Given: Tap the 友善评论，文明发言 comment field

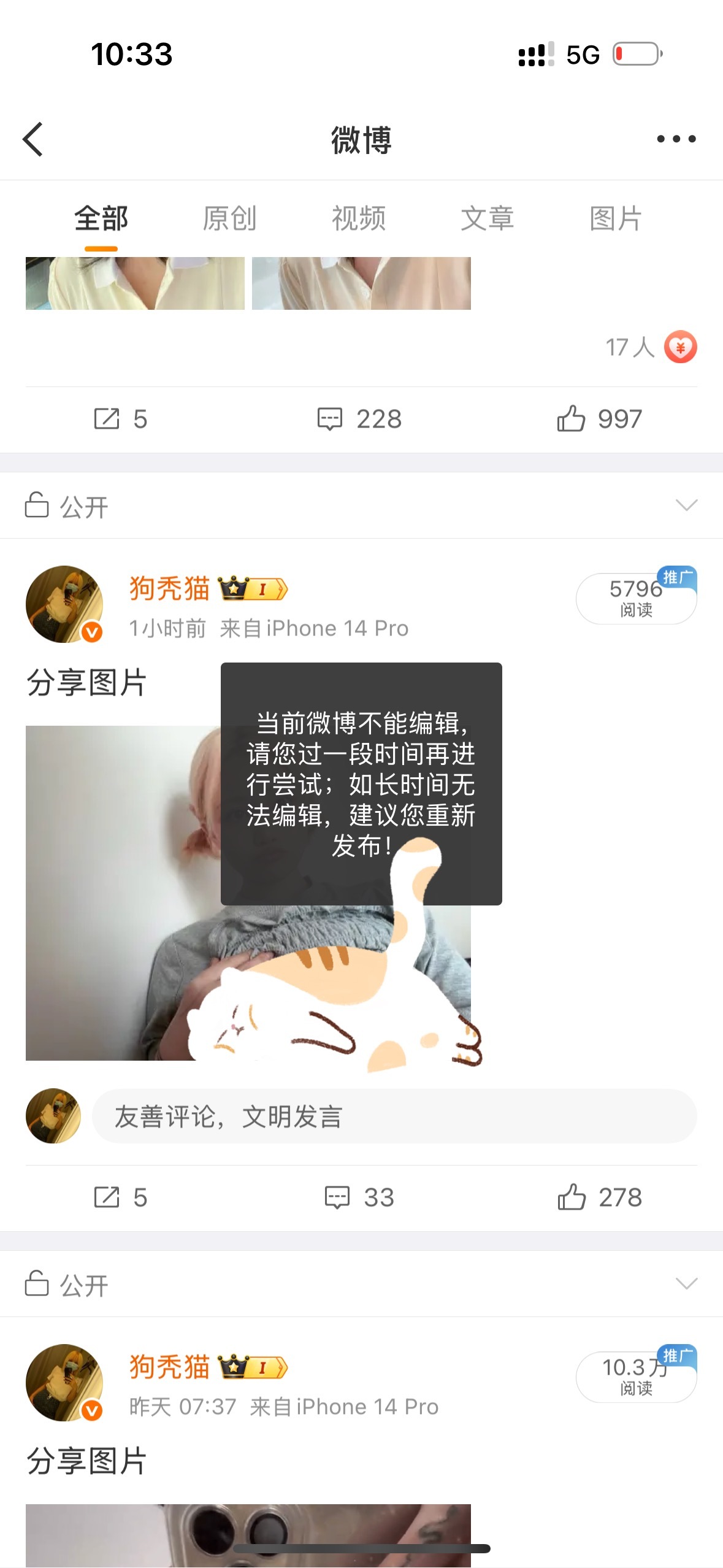Looking at the screenshot, I should point(394,1116).
